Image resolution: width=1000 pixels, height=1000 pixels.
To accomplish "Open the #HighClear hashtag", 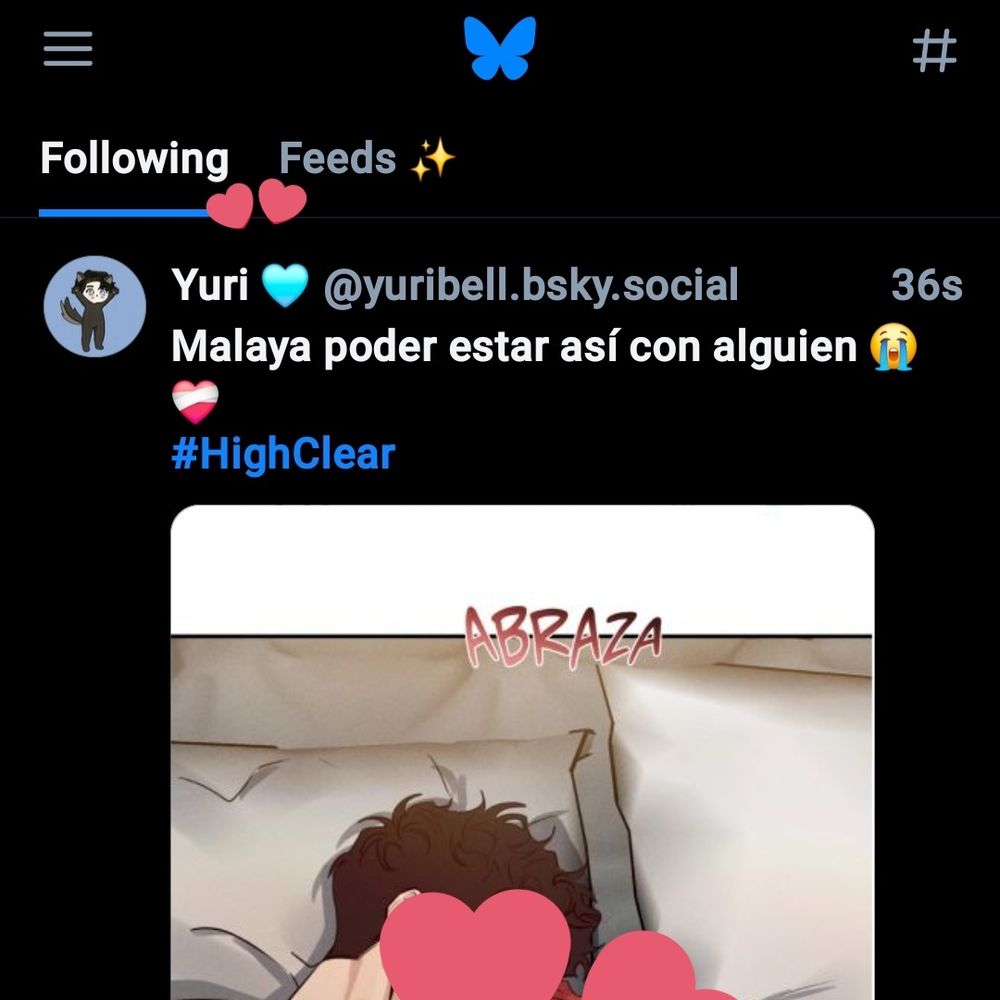I will click(283, 455).
